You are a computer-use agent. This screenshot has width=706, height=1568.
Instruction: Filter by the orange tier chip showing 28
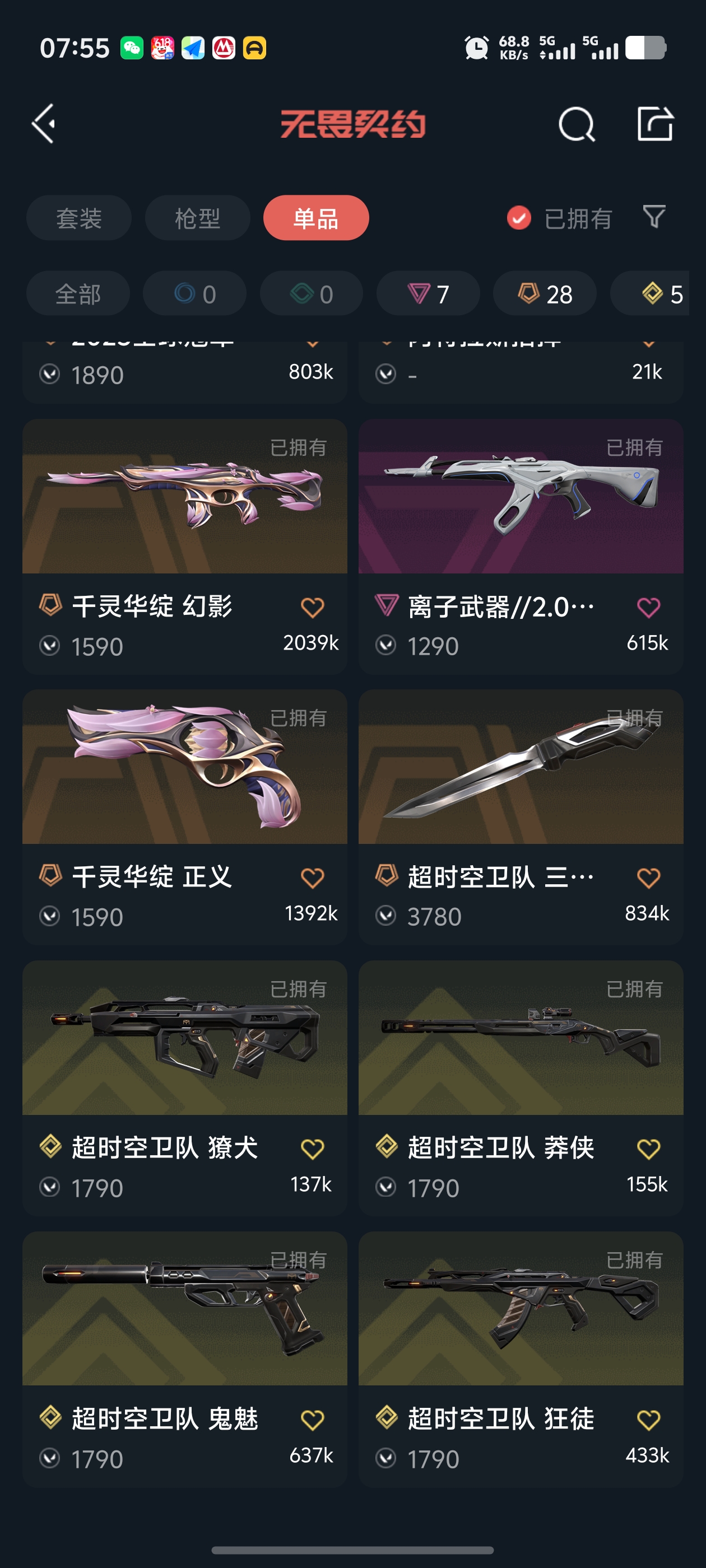tap(545, 294)
